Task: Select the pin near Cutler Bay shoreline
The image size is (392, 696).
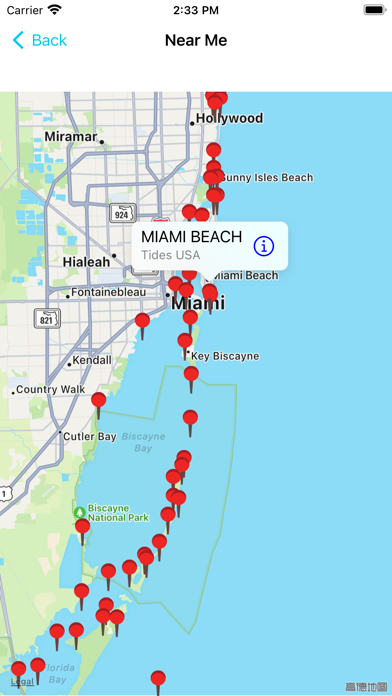Action: pyautogui.click(x=99, y=400)
